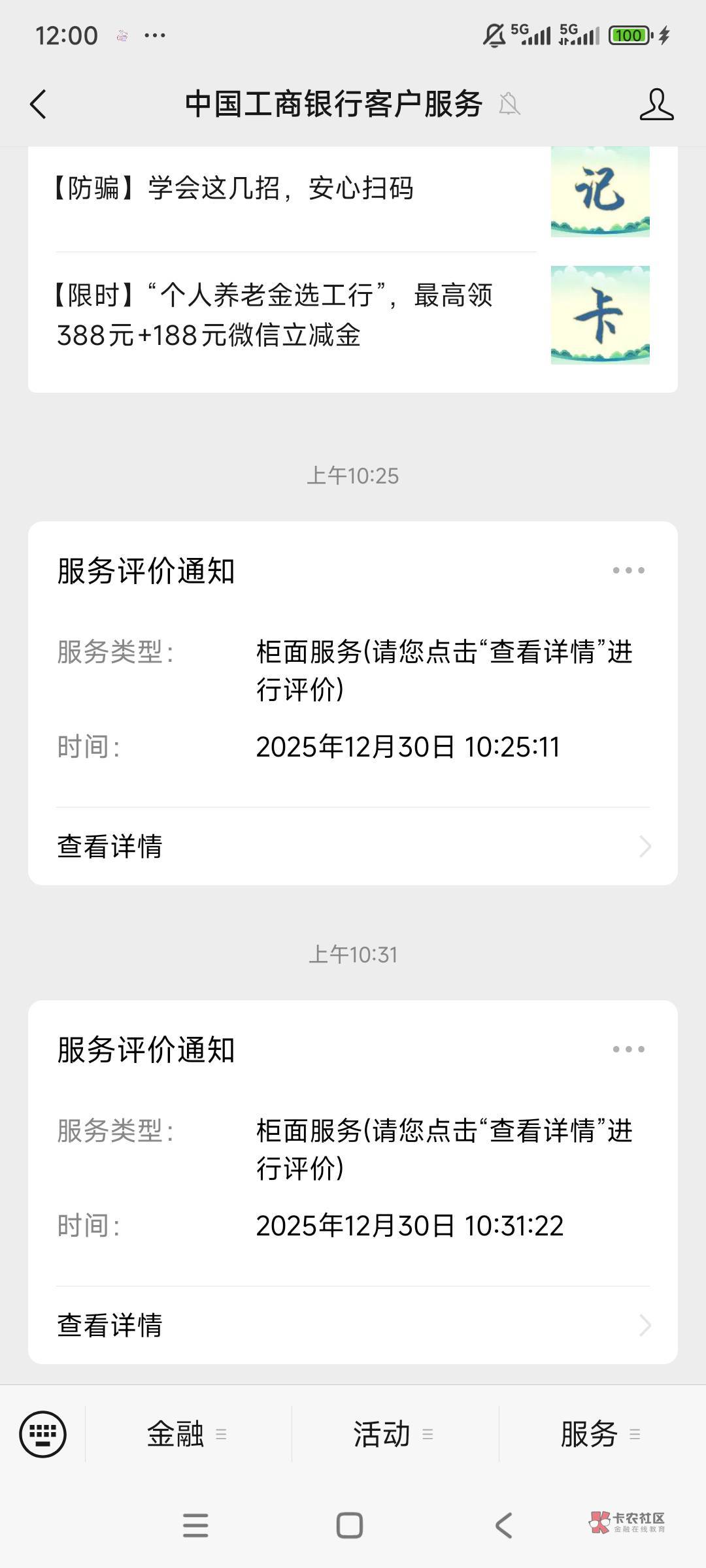Open the 【防骗】学会这几招 article
The width and height of the screenshot is (706, 1568).
(294, 189)
